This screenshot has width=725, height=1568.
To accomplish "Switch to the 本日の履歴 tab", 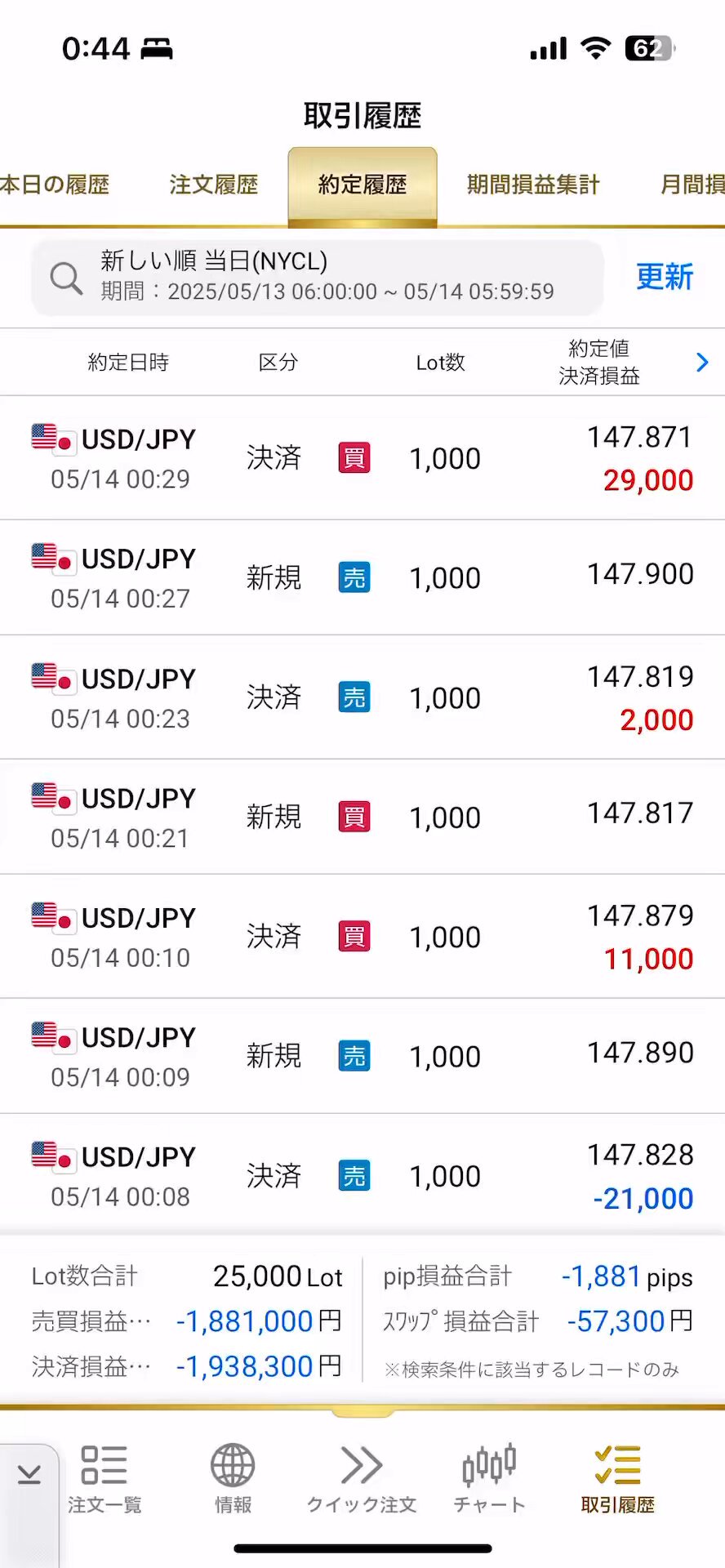I will pyautogui.click(x=54, y=185).
